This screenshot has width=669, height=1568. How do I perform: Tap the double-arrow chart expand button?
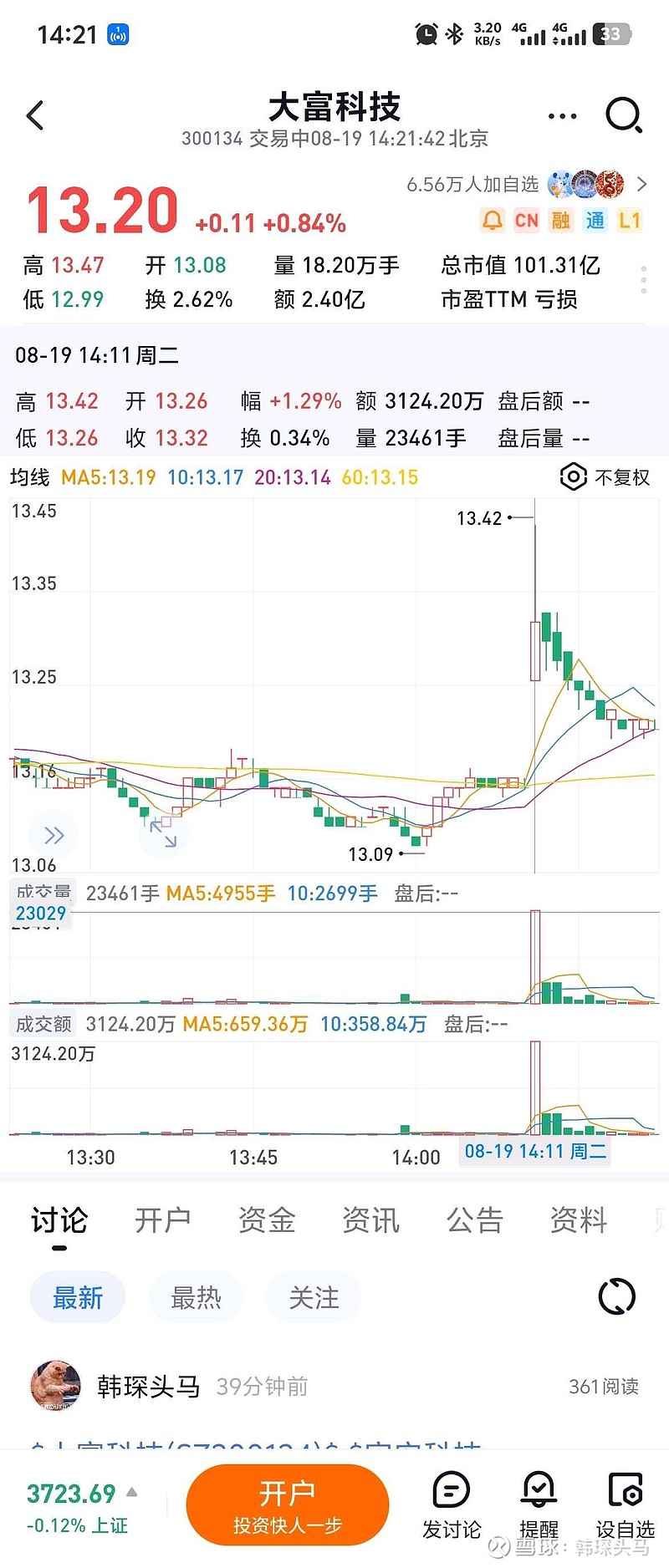pos(54,835)
